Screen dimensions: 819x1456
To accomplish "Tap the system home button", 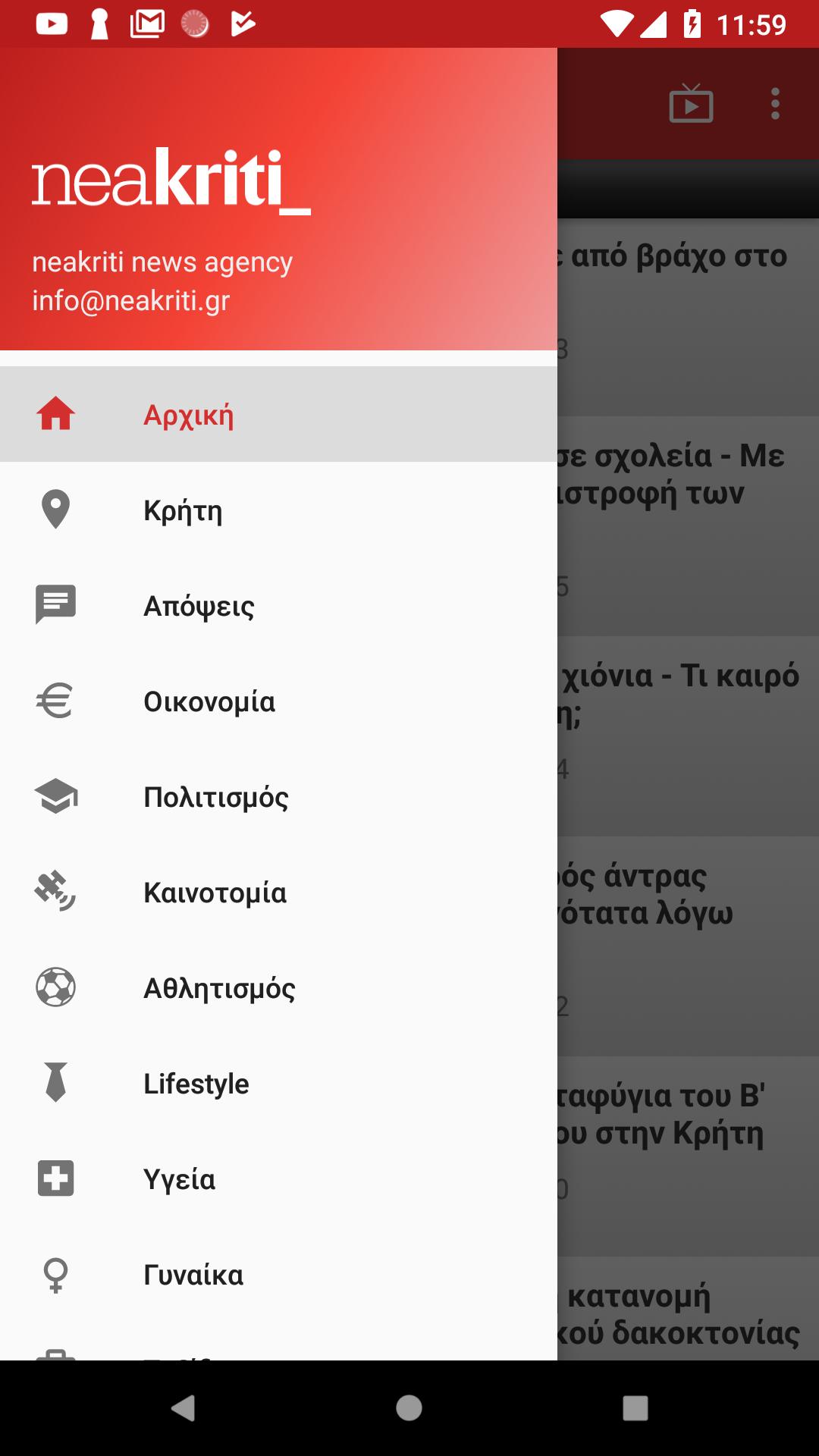I will pyautogui.click(x=409, y=1408).
